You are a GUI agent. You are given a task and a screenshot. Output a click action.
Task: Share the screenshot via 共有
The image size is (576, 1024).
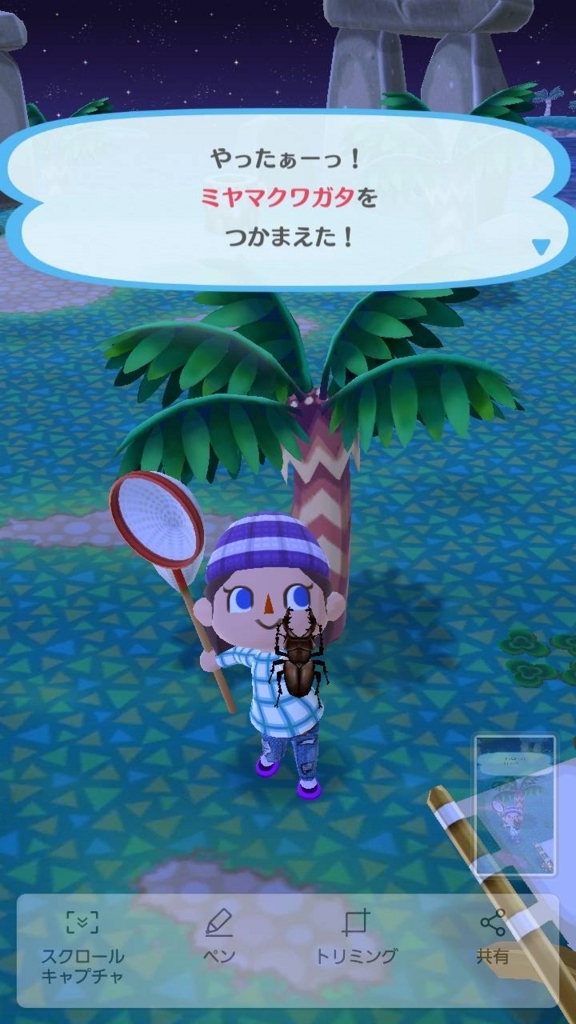492,938
